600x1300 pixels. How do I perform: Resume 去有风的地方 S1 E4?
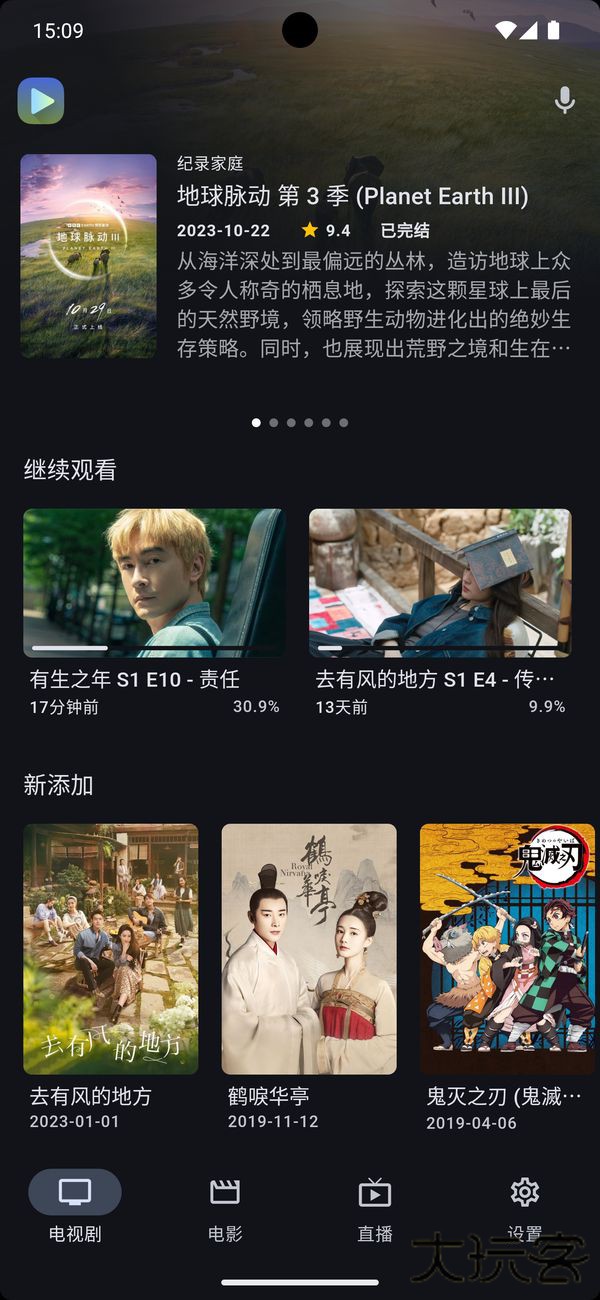pyautogui.click(x=440, y=583)
